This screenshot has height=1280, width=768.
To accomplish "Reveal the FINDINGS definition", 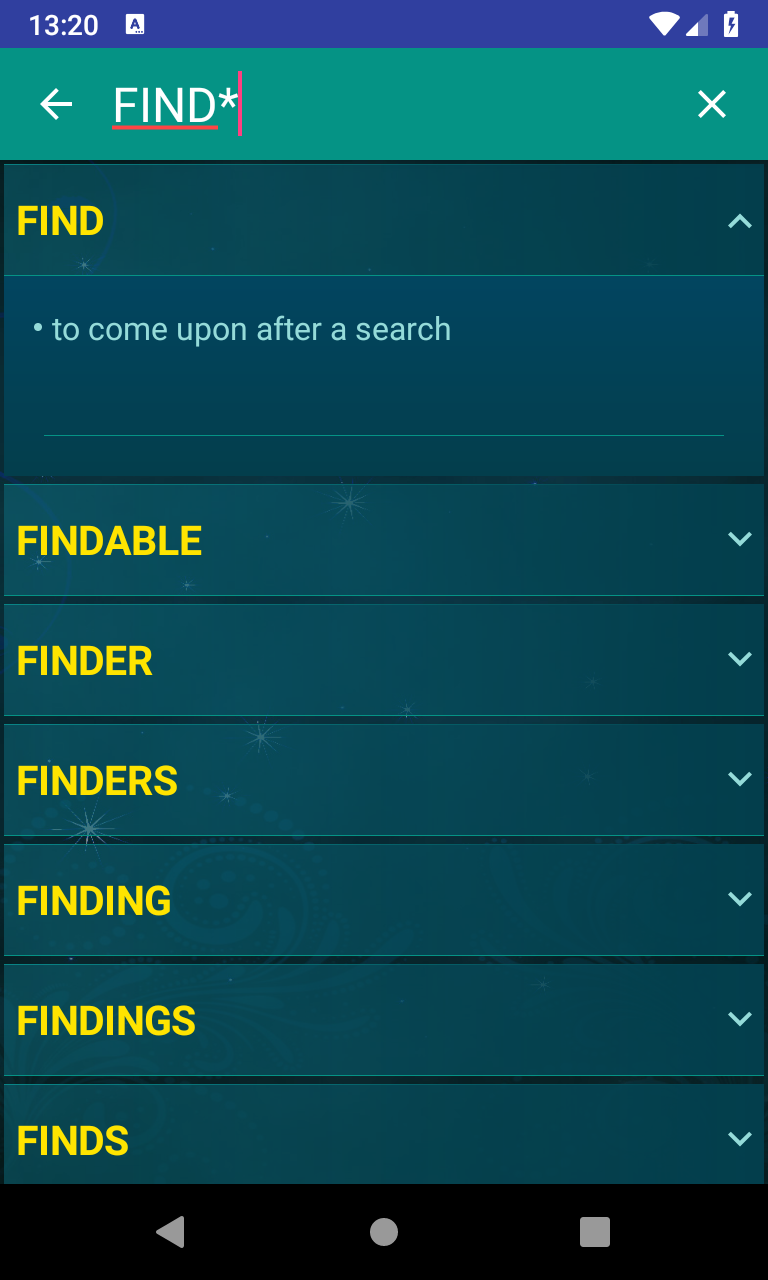I will [x=739, y=1020].
